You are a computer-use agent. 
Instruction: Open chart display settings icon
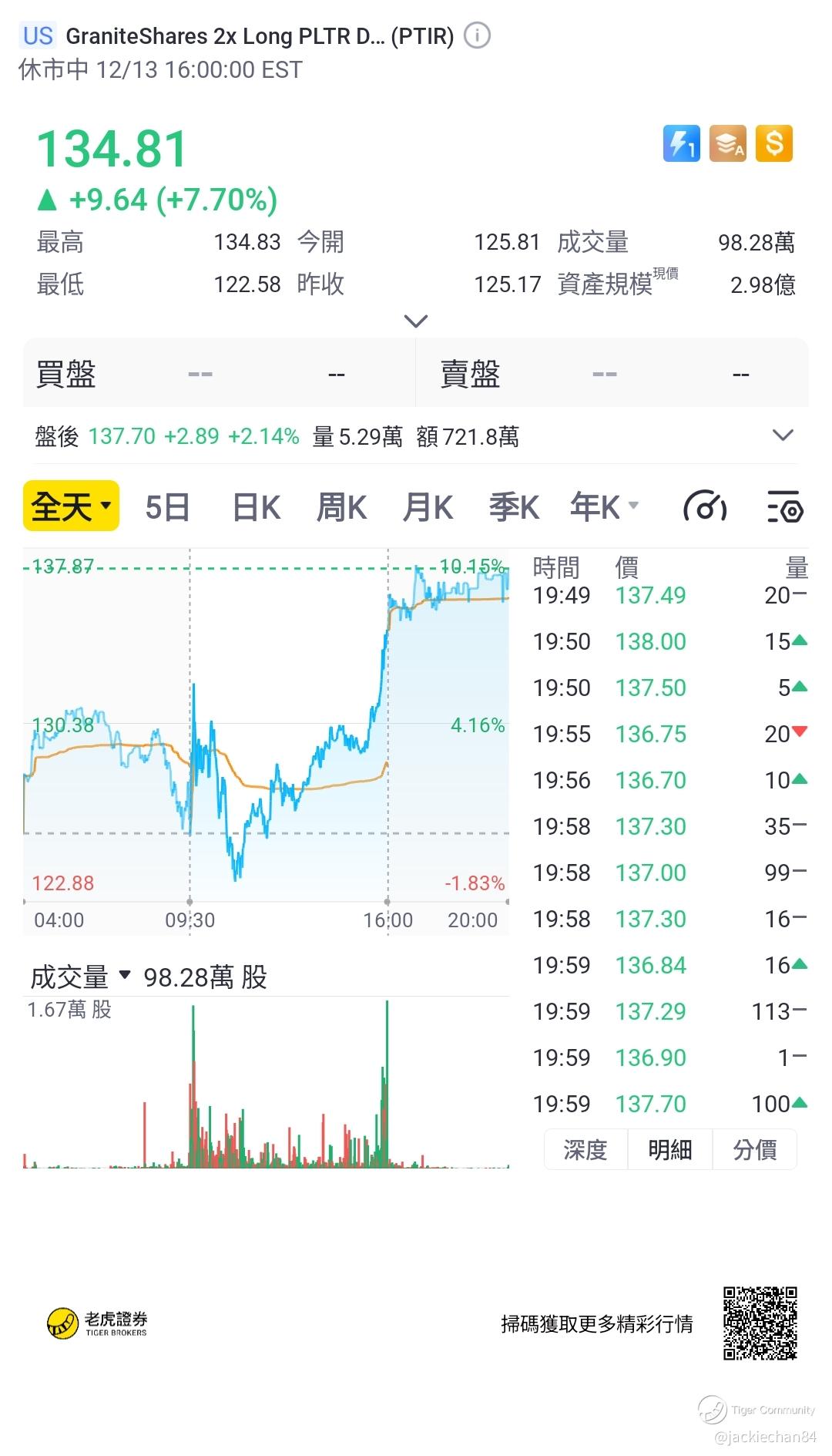coord(785,507)
